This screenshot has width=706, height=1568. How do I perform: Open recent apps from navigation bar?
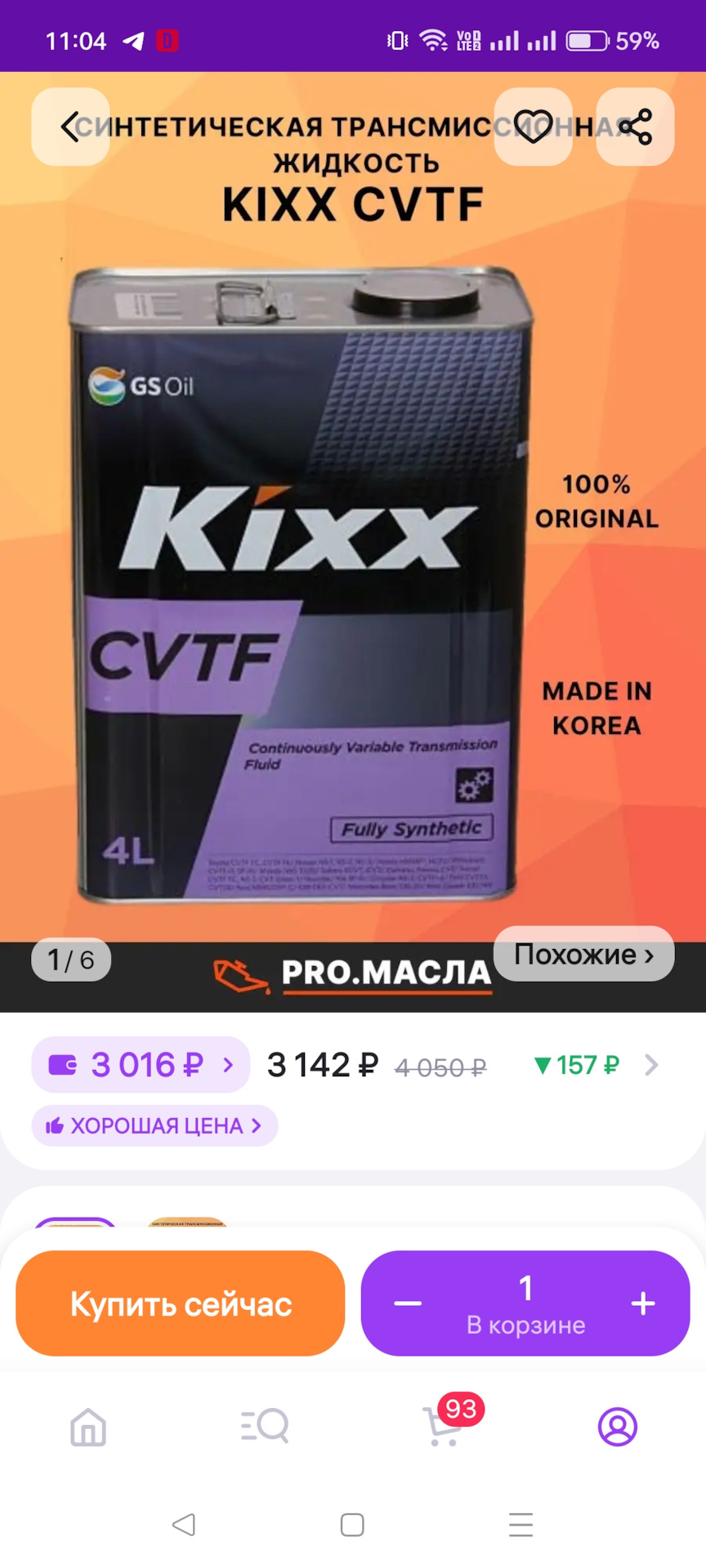pos(521,1525)
